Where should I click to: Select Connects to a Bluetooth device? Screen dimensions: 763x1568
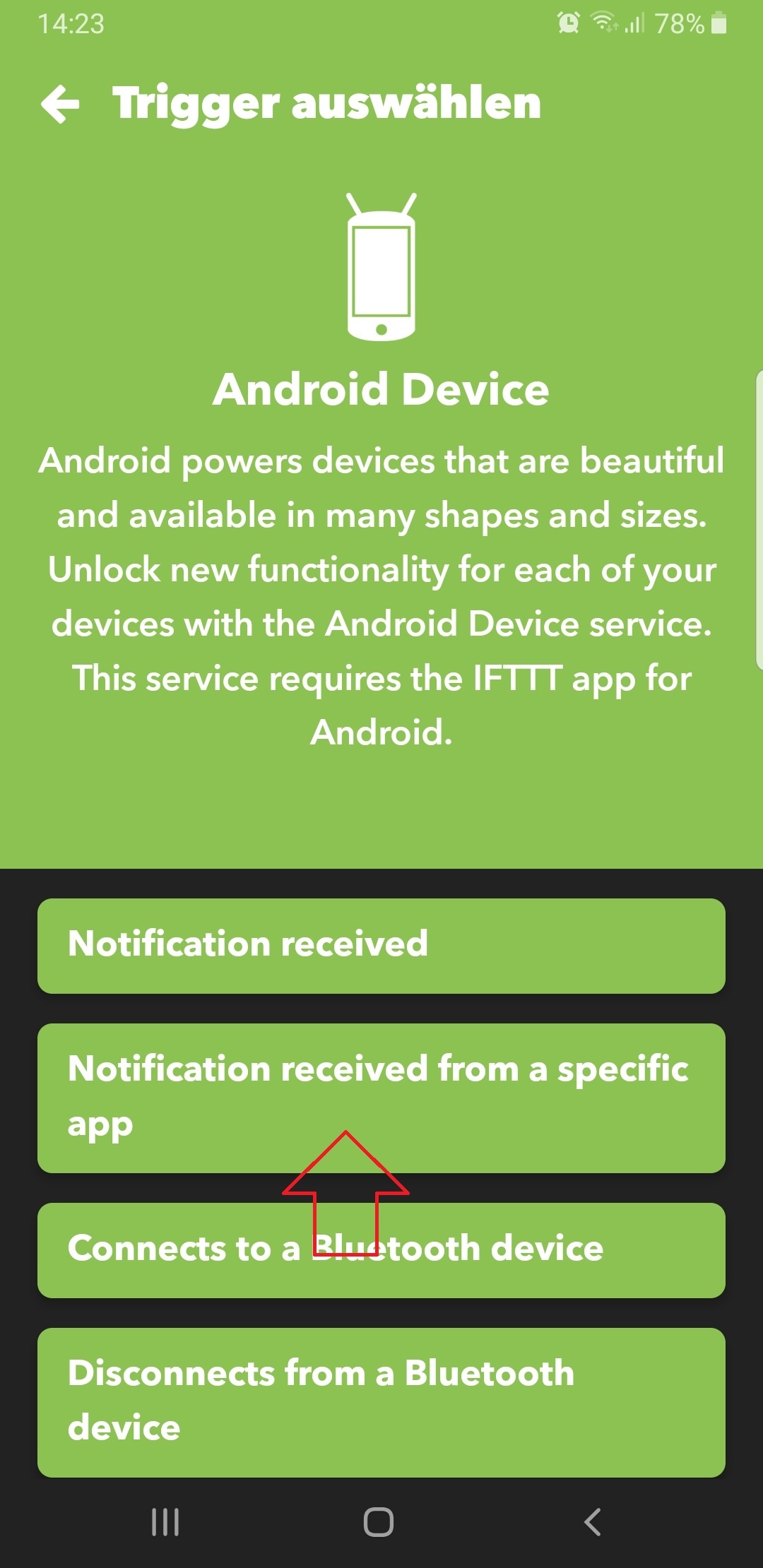pos(381,1249)
